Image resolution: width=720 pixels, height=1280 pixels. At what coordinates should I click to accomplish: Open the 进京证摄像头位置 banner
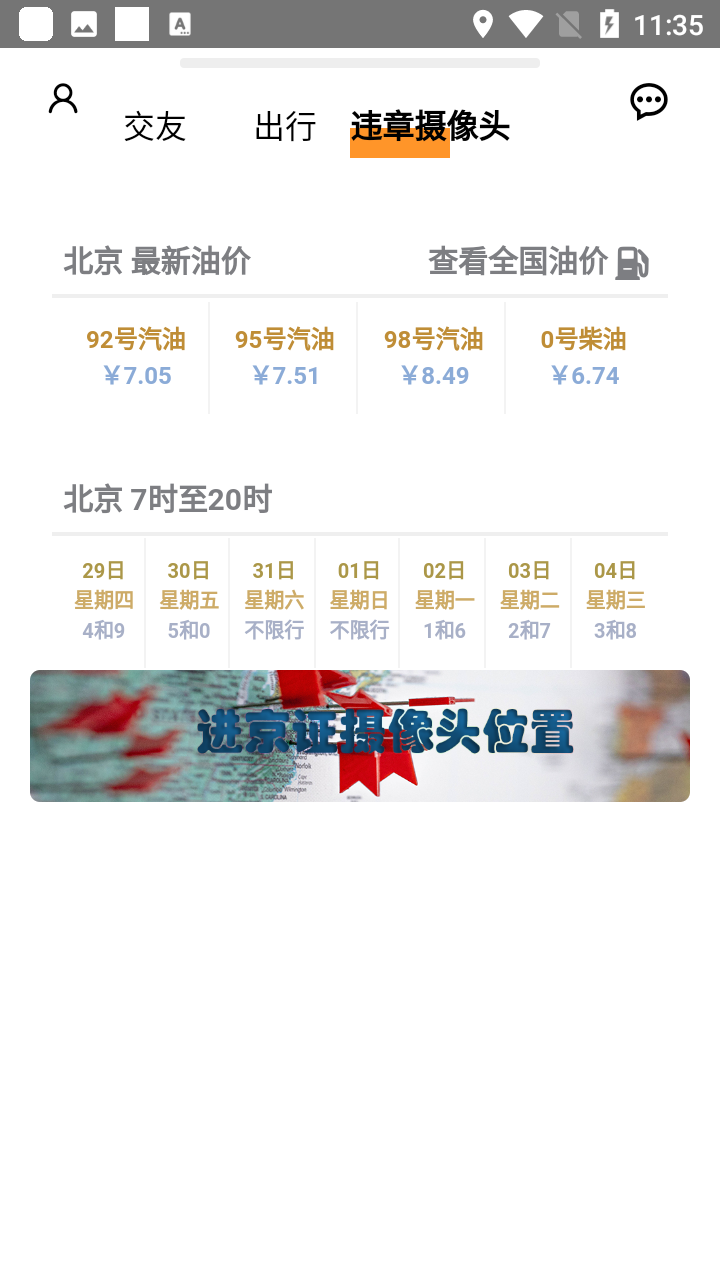point(360,735)
